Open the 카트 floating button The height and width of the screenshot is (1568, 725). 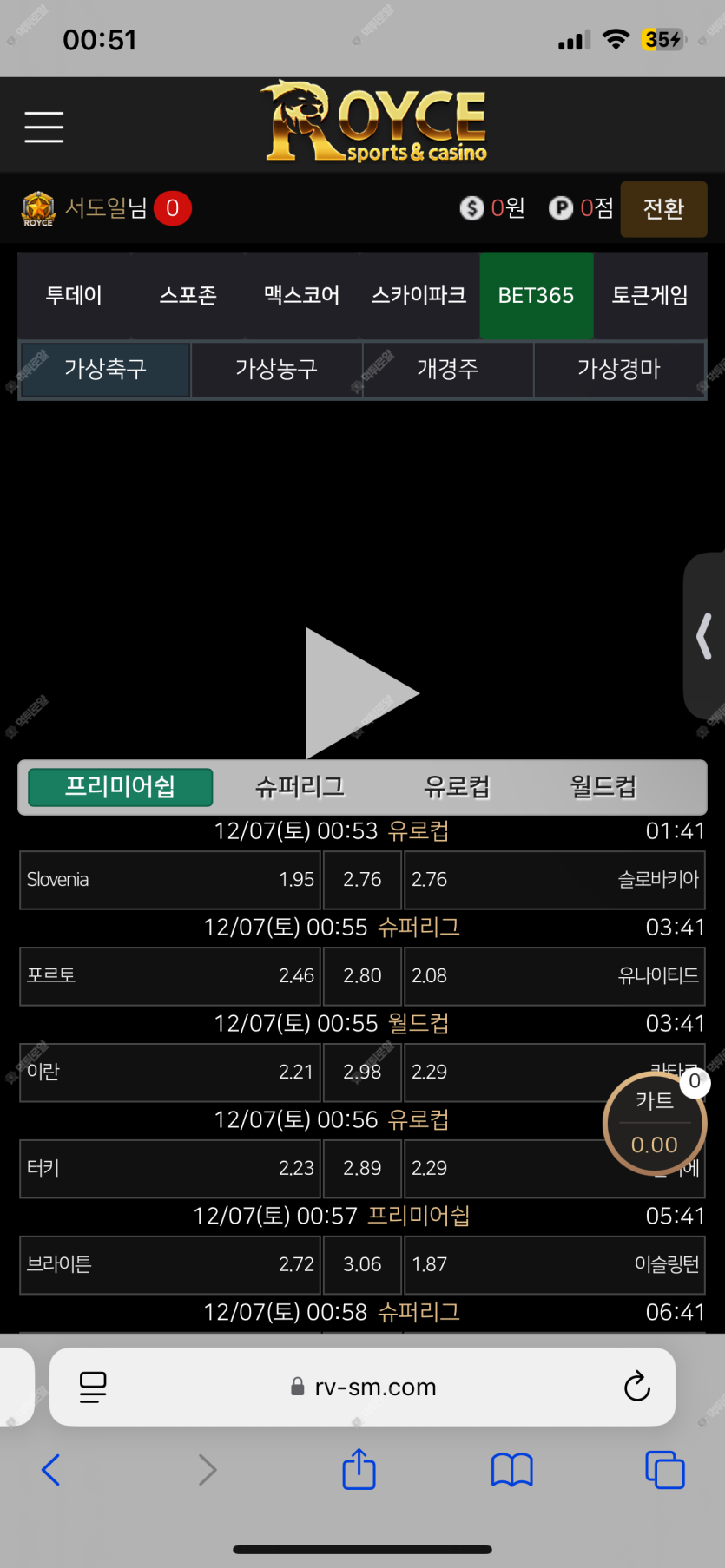(655, 1123)
